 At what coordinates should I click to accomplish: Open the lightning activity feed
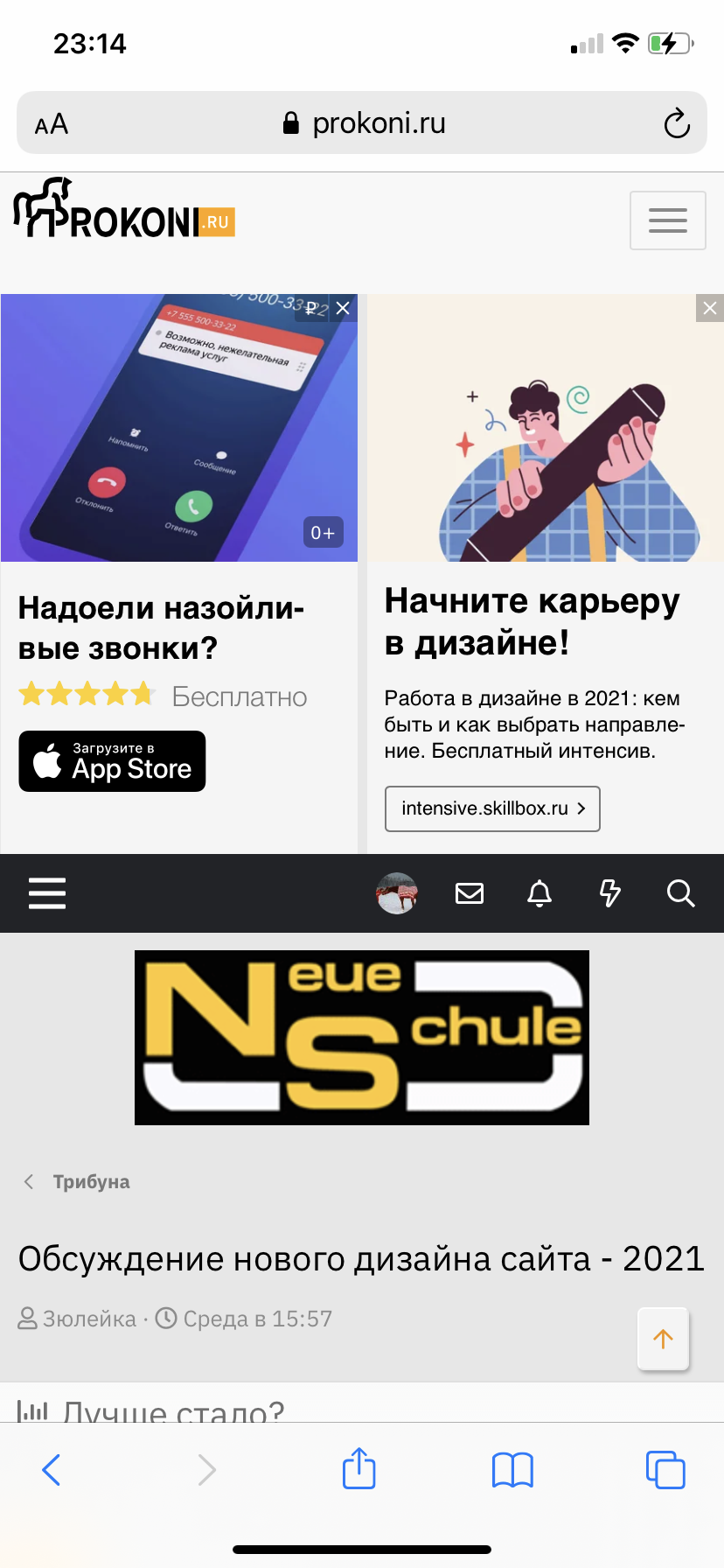coord(609,893)
